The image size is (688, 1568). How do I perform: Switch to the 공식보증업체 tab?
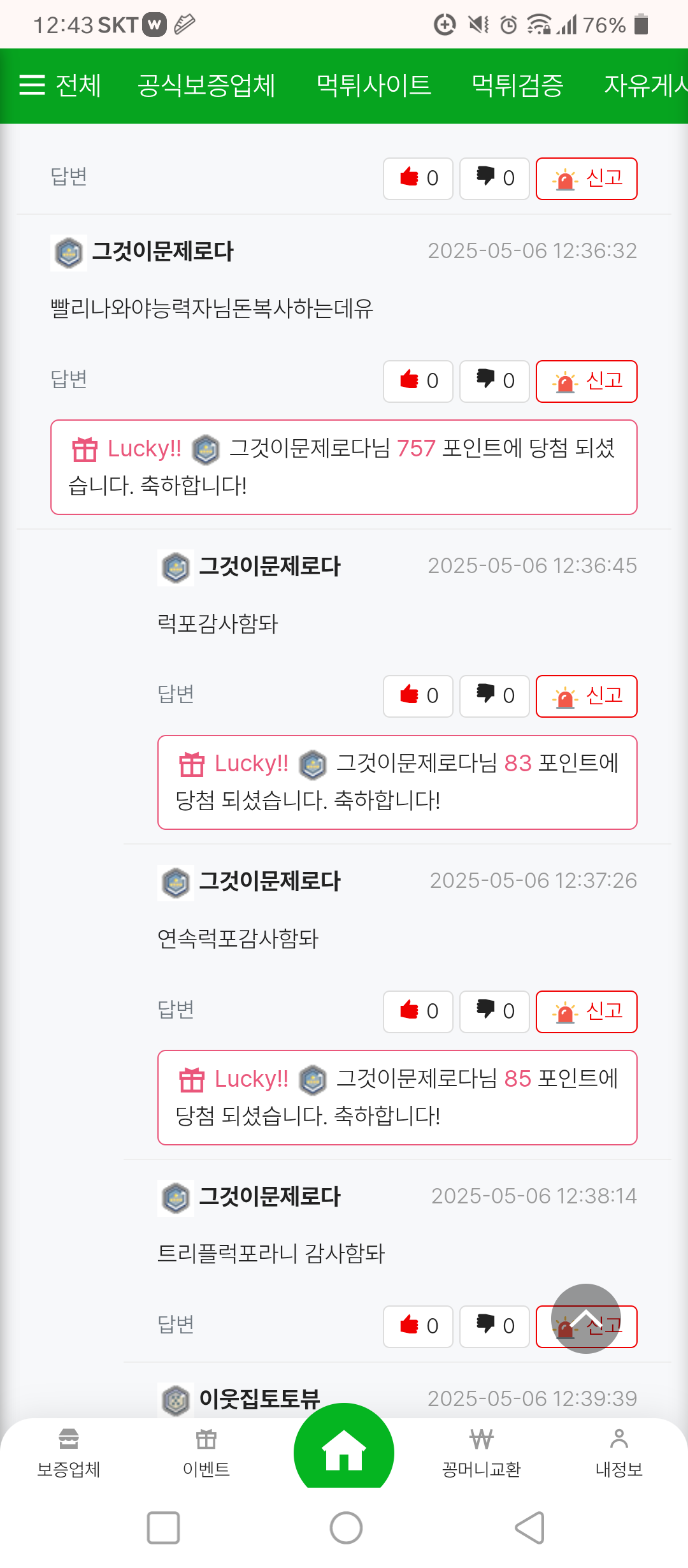[x=206, y=85]
